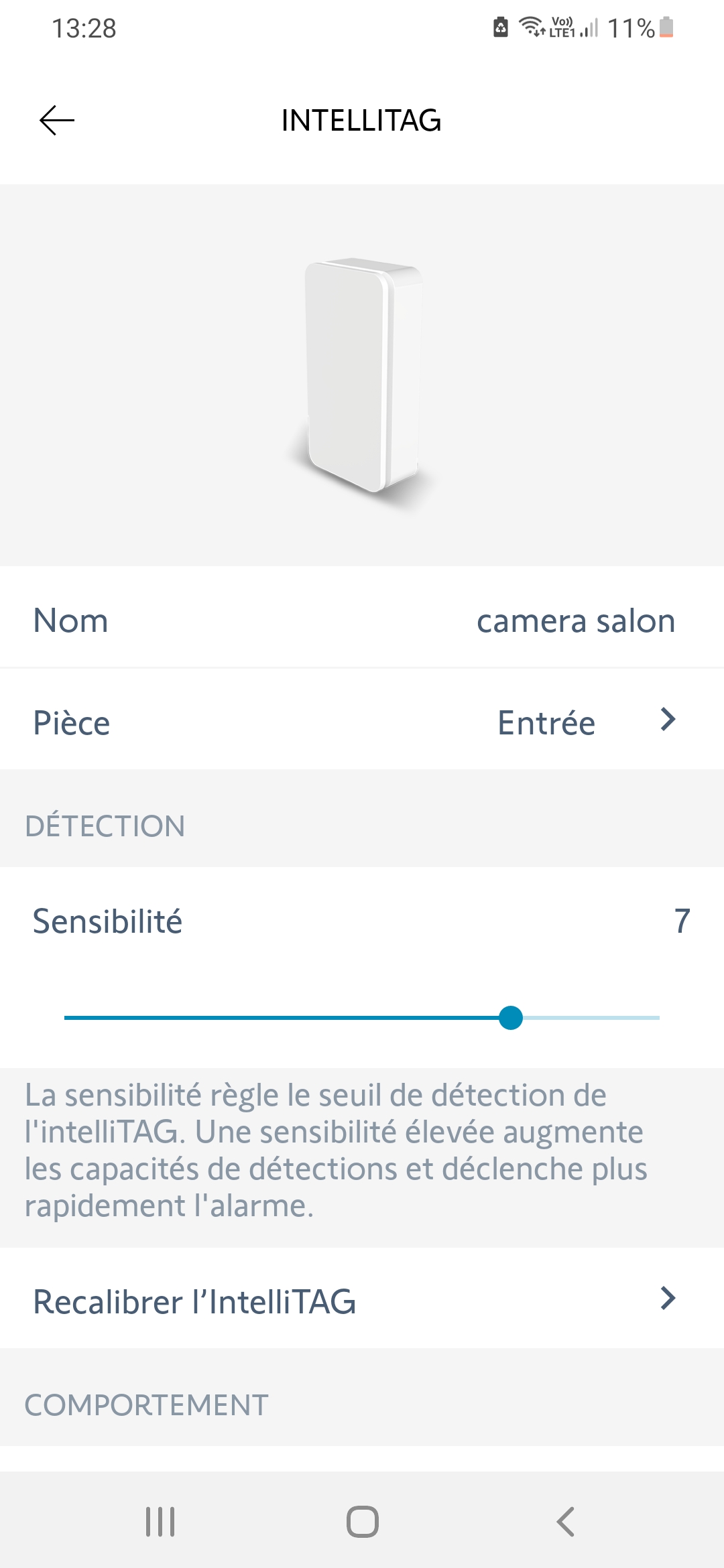Open recent apps from the navigation bar

click(160, 1521)
